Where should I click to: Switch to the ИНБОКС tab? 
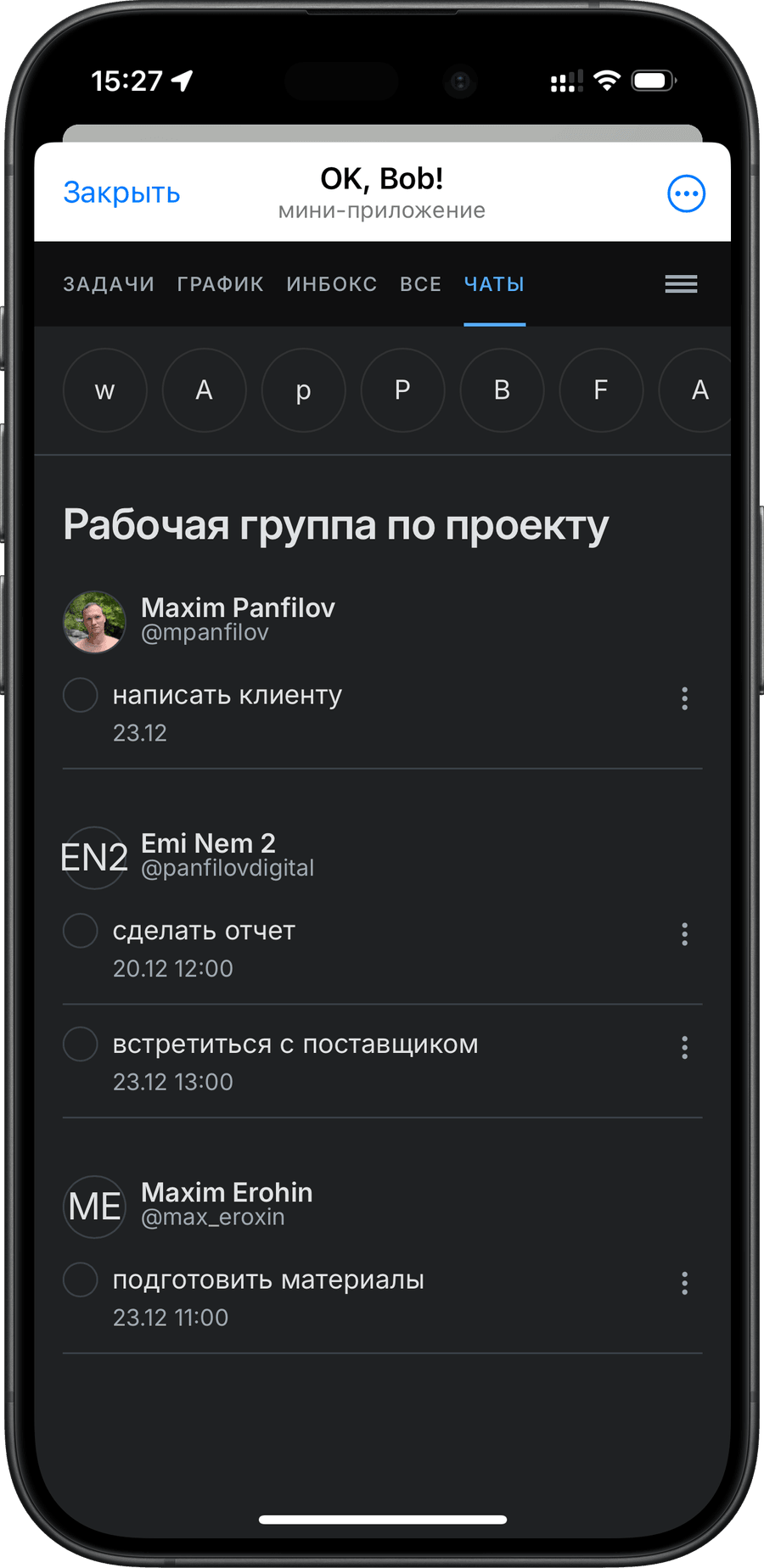click(x=331, y=284)
